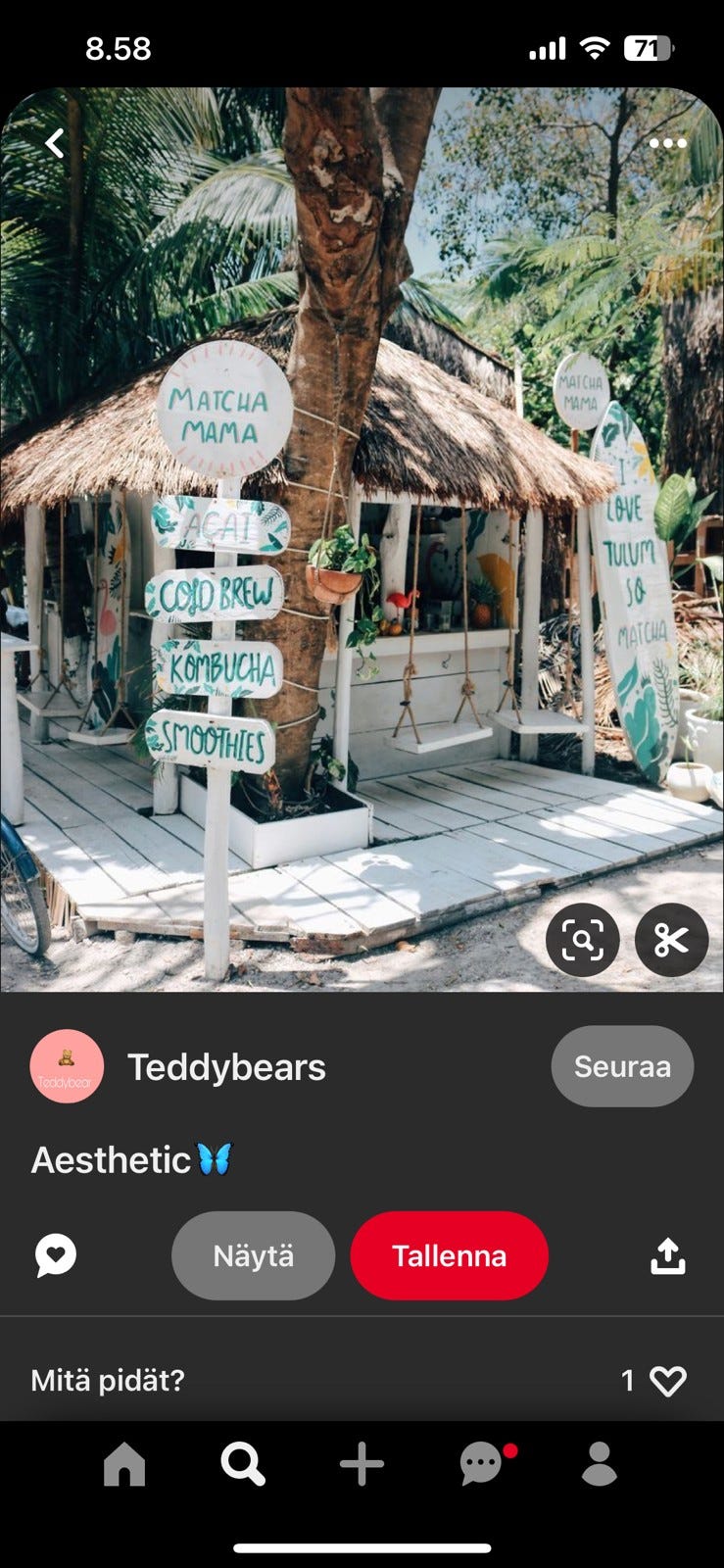The image size is (724, 1568).
Task: Open the Search tab
Action: coord(243,1464)
